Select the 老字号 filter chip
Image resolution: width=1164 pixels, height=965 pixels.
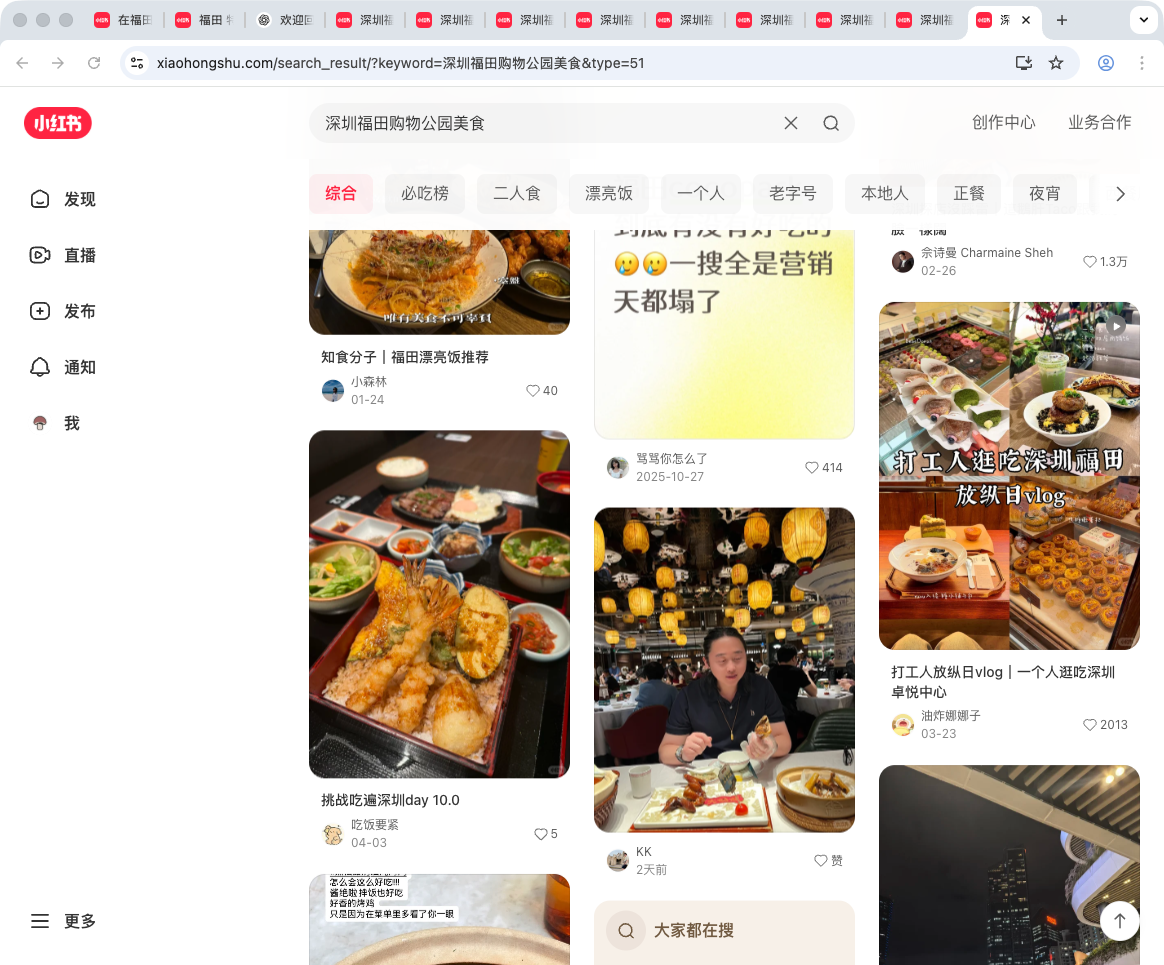pyautogui.click(x=793, y=193)
